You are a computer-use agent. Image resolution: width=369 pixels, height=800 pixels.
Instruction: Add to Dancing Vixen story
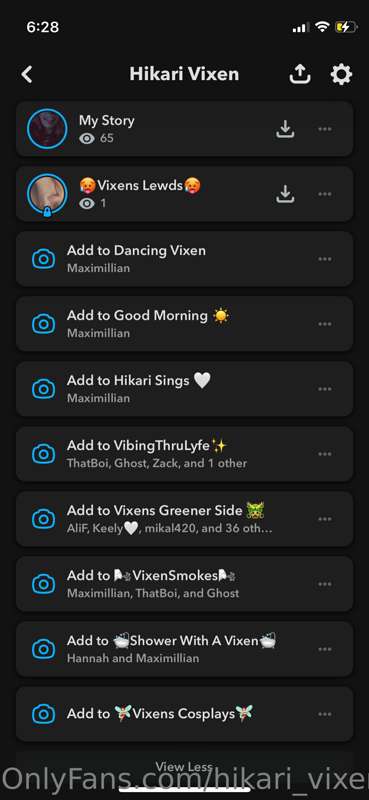[184, 259]
